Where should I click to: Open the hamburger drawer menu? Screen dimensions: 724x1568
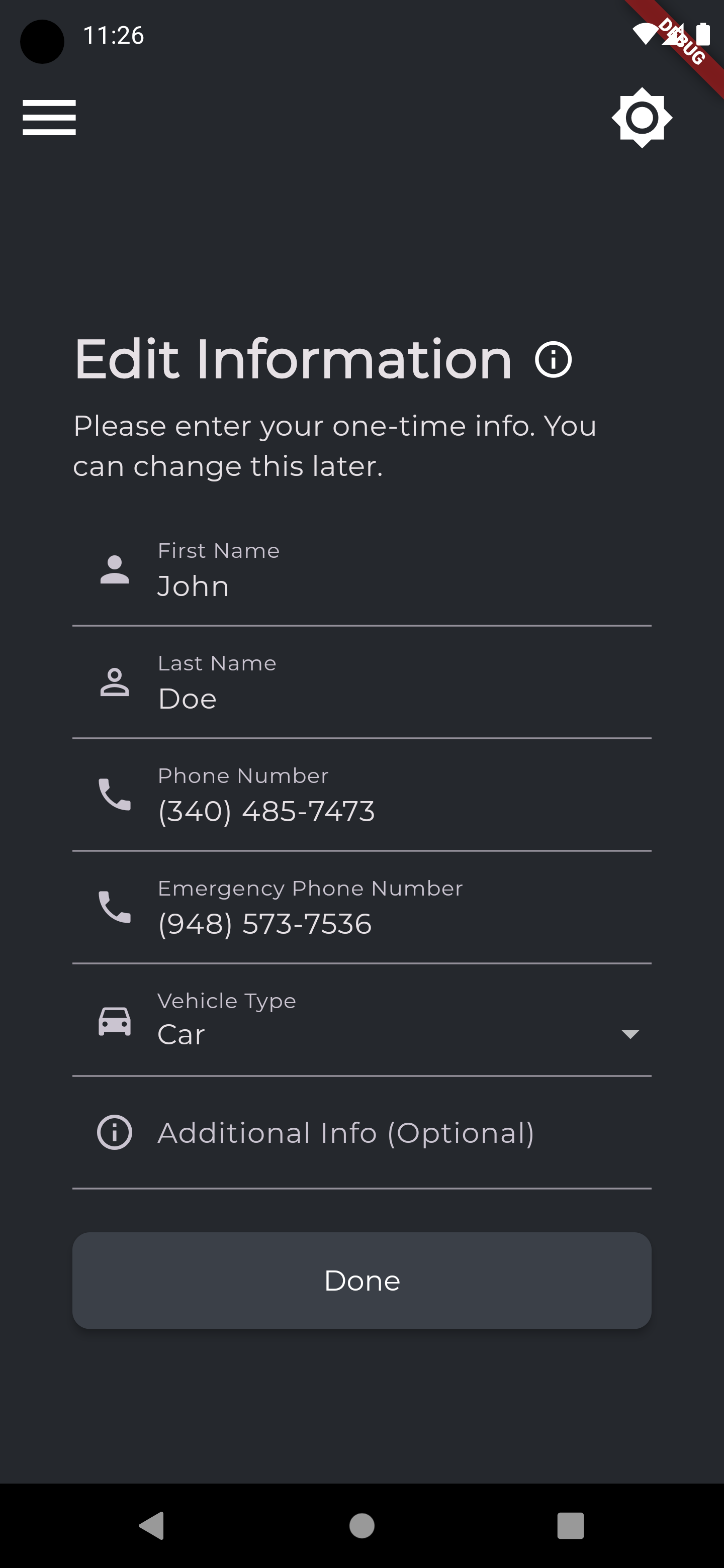point(49,118)
